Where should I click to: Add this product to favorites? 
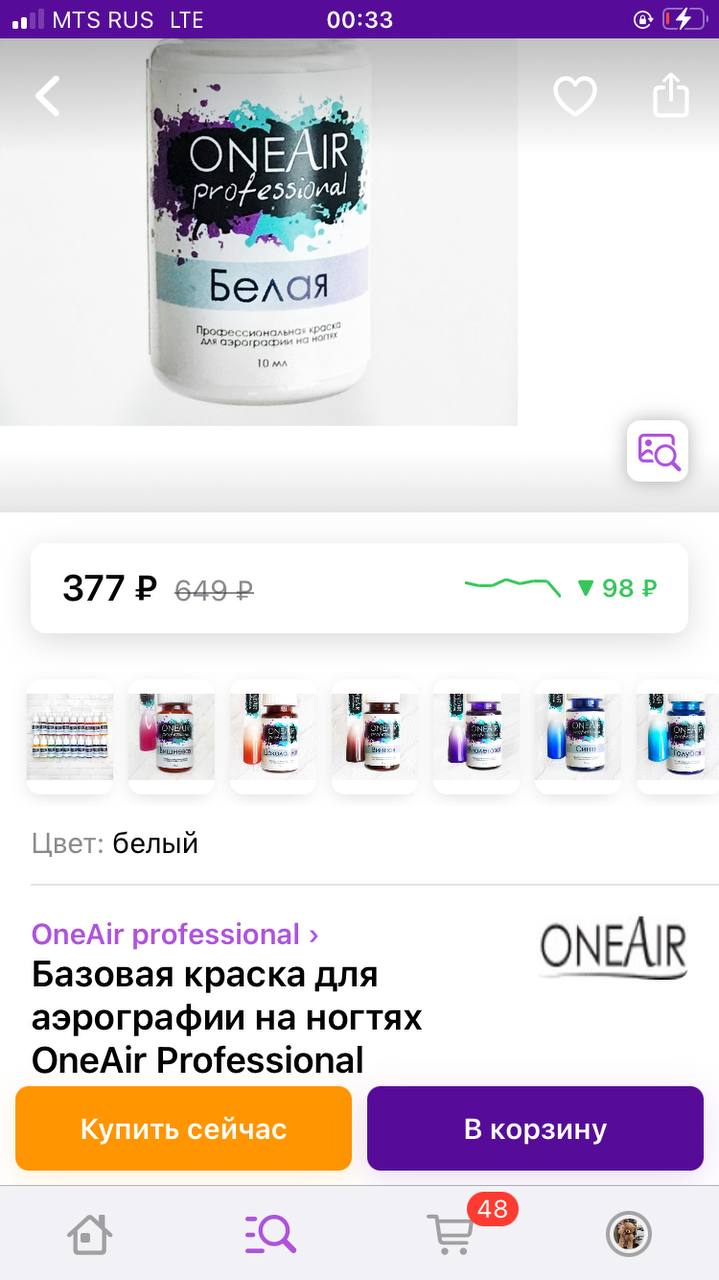[575, 96]
